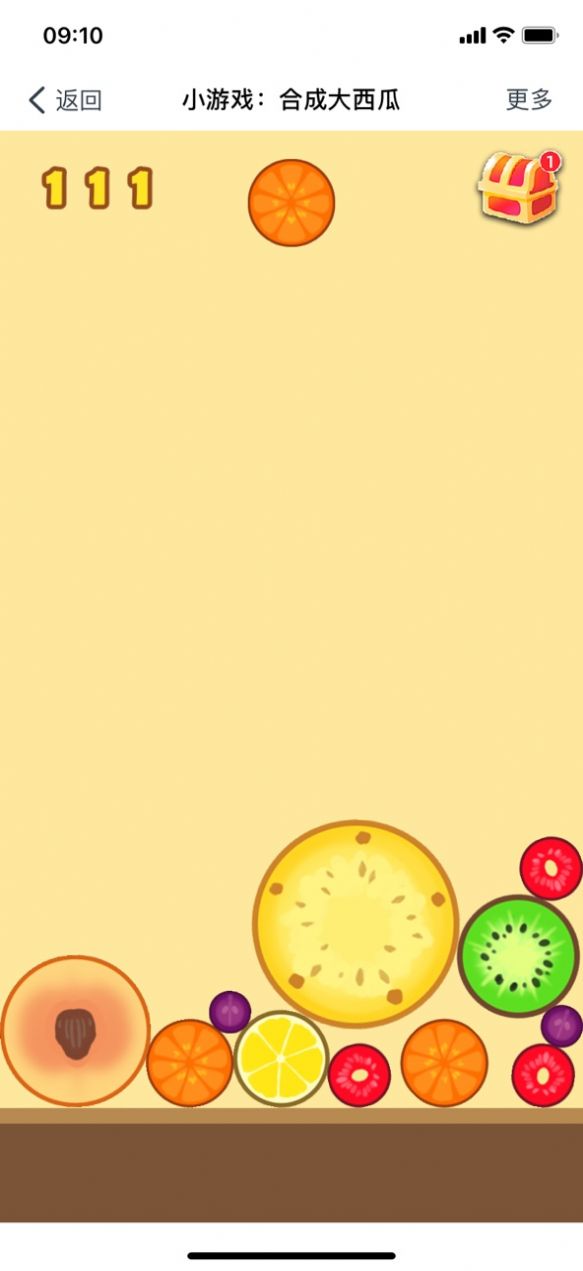Viewport: 583px width, 1271px height.
Task: Open the 更多 menu
Action: tap(529, 100)
